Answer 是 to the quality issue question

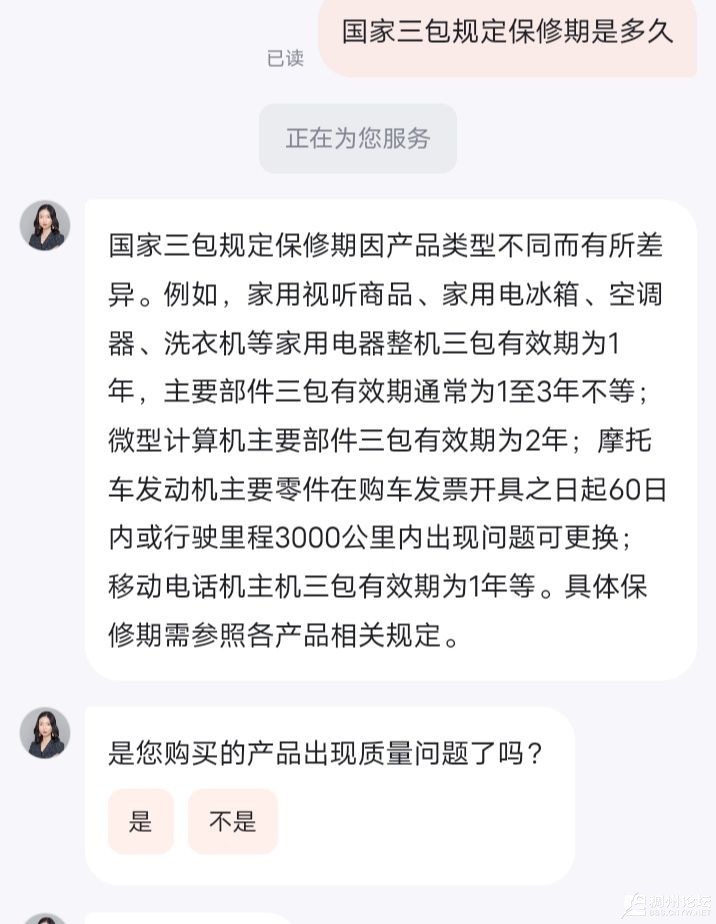(x=141, y=822)
